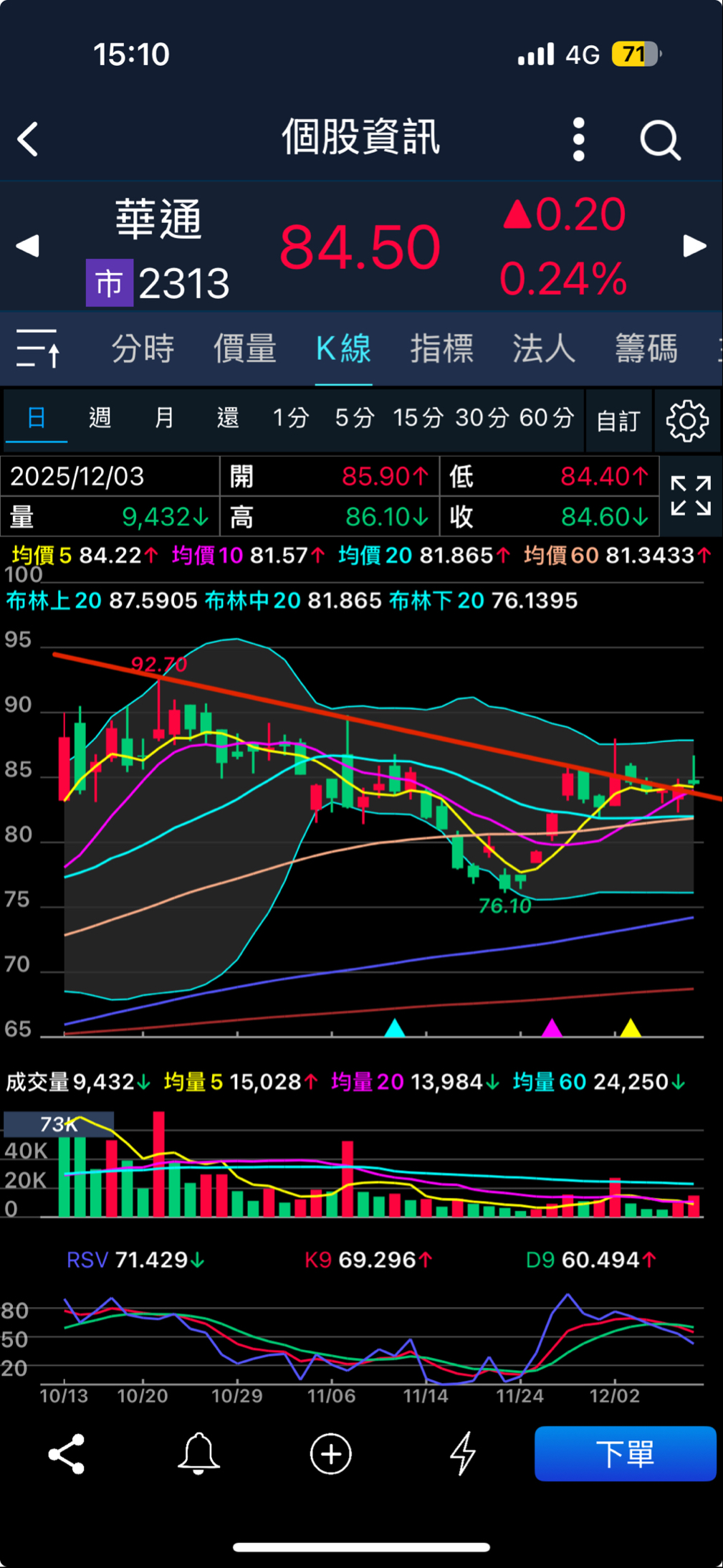Select the 週 weekly chart period
The height and width of the screenshot is (1568, 723).
(x=100, y=417)
